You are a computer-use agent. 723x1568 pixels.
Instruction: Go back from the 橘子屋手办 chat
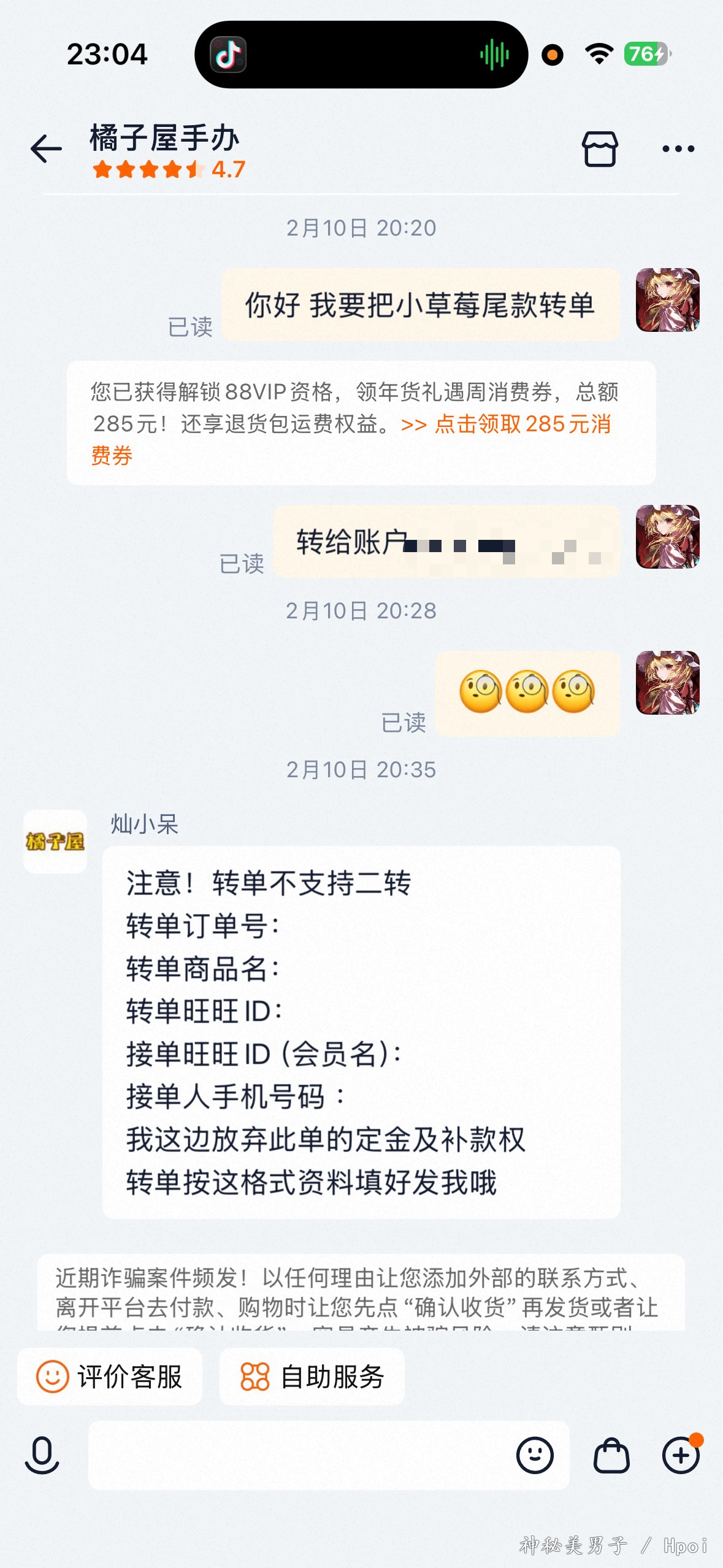click(x=47, y=149)
